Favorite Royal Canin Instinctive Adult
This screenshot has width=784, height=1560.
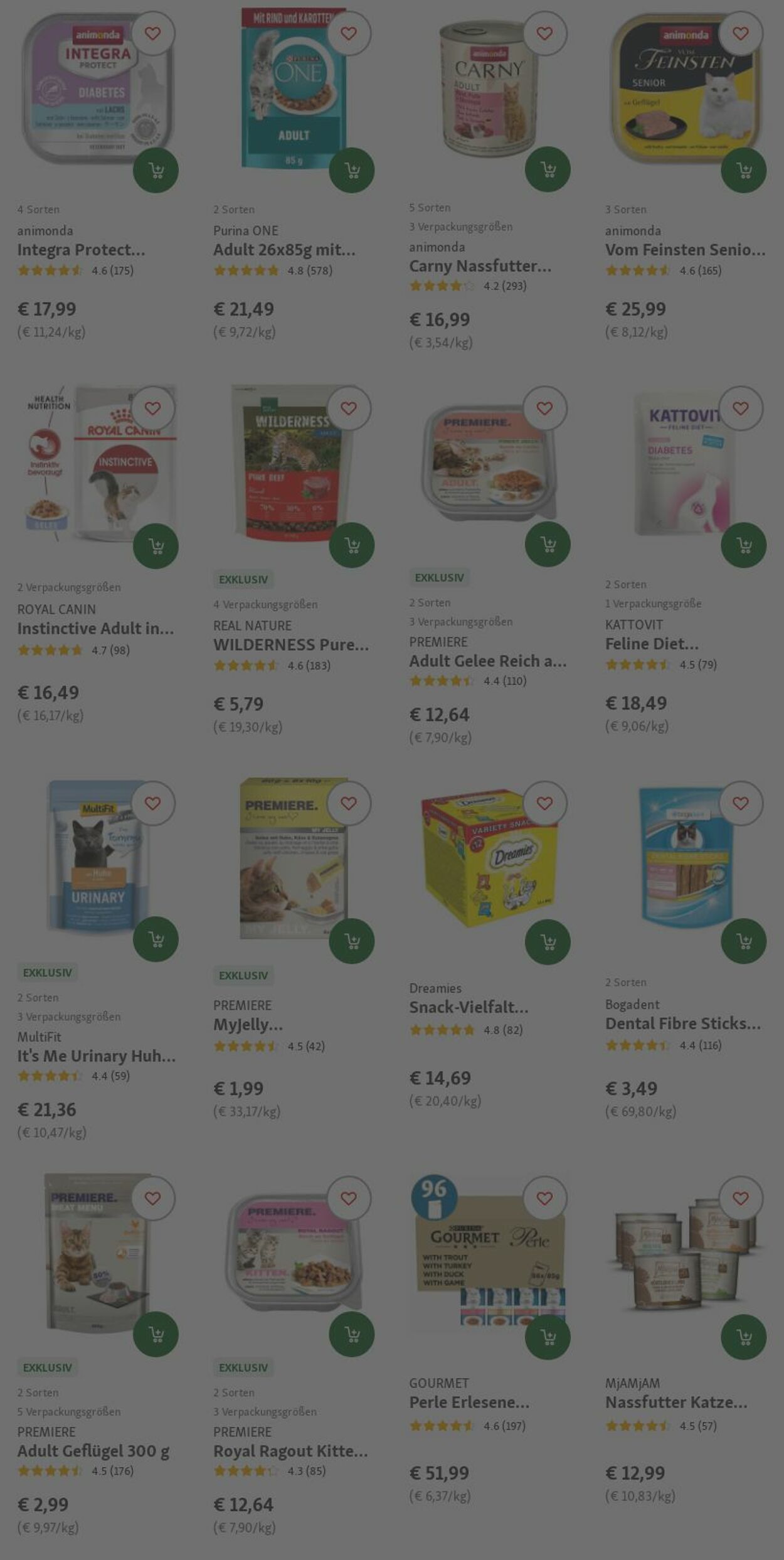click(x=152, y=409)
